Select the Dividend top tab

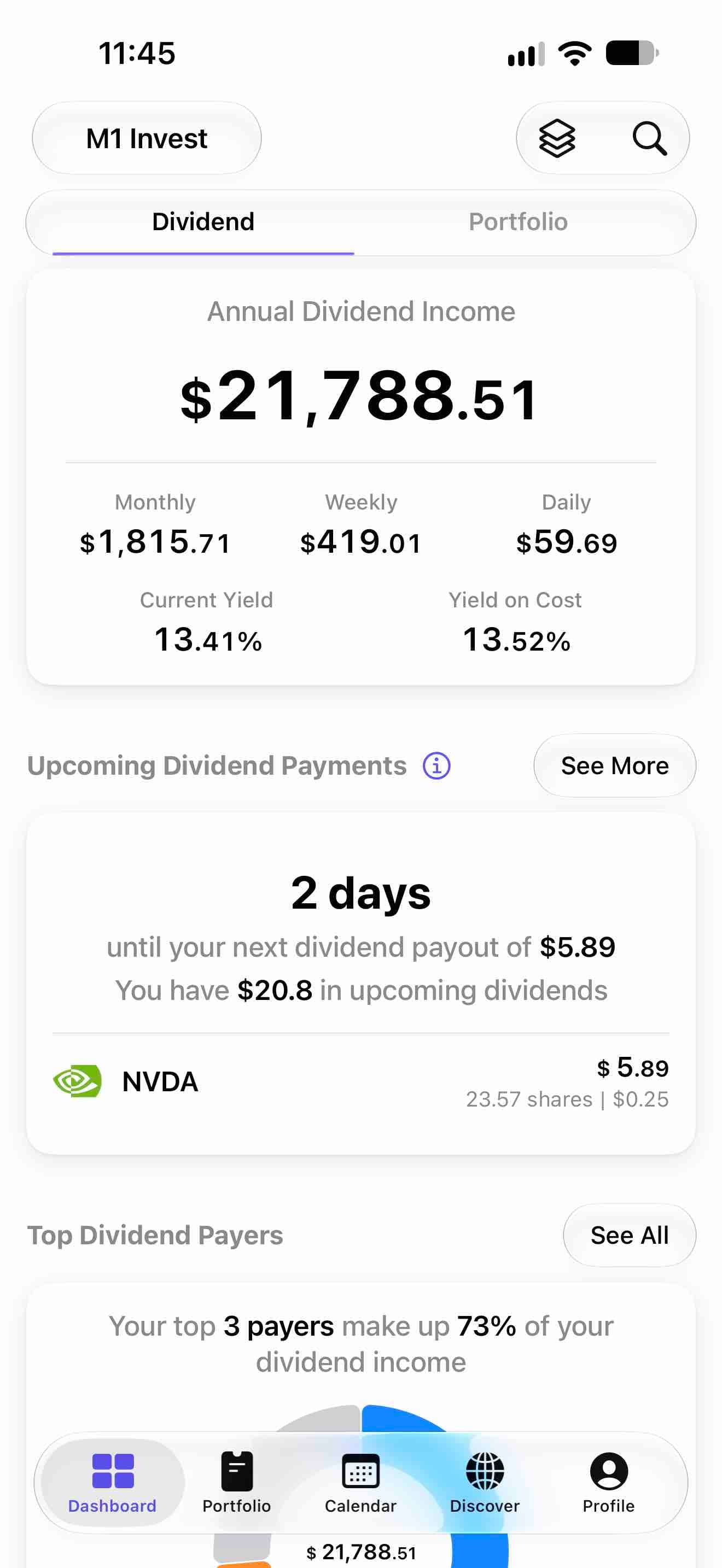pyautogui.click(x=203, y=222)
